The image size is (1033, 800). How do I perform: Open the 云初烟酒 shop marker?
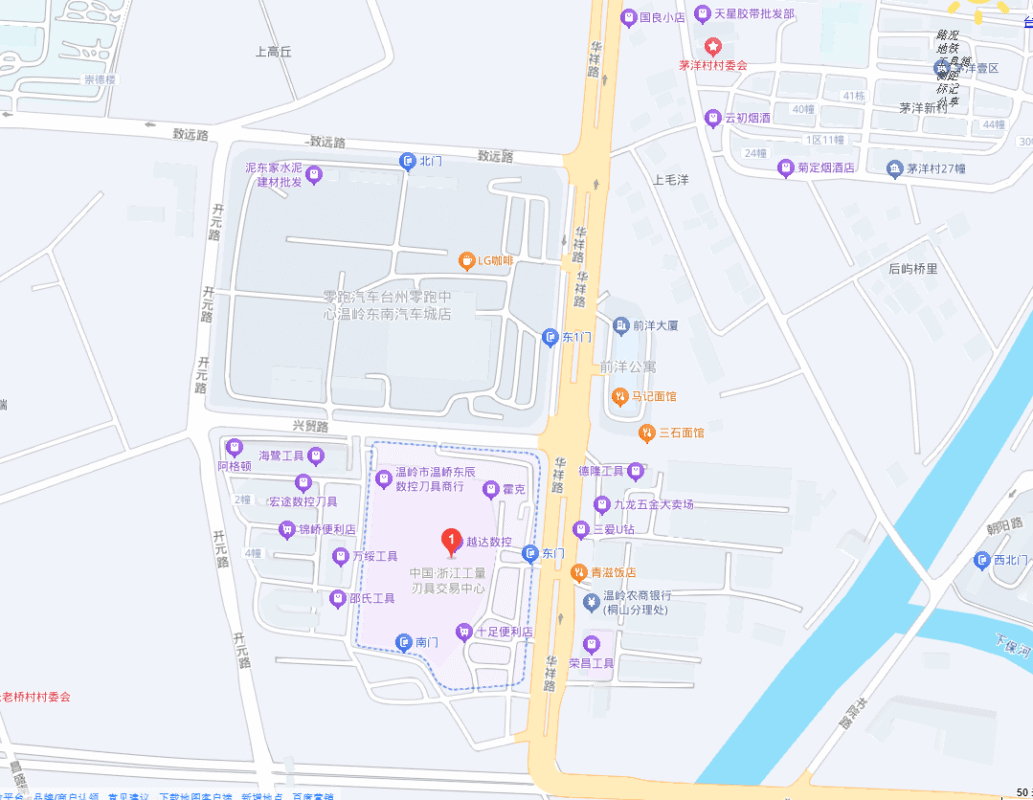point(712,118)
